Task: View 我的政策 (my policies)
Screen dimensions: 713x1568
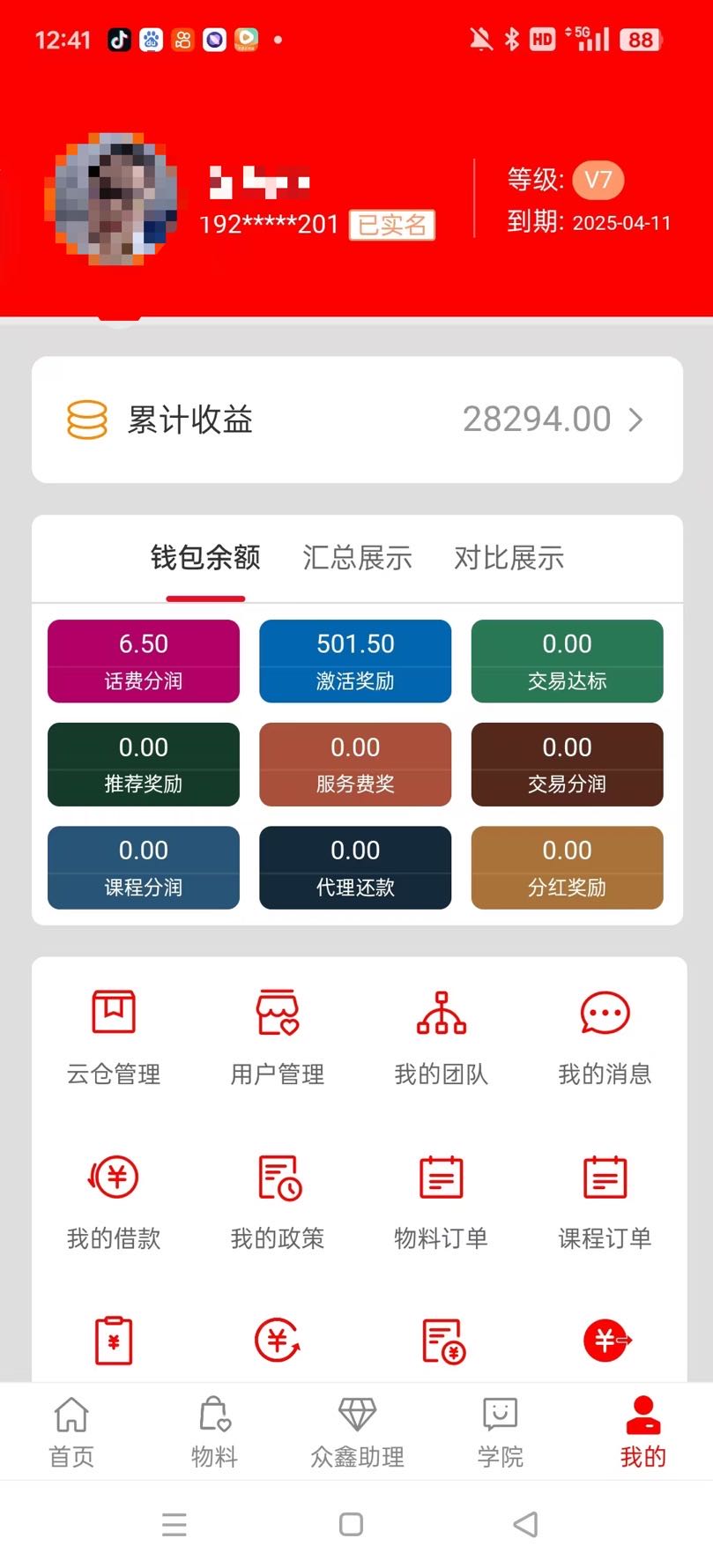Action: coord(277,1199)
